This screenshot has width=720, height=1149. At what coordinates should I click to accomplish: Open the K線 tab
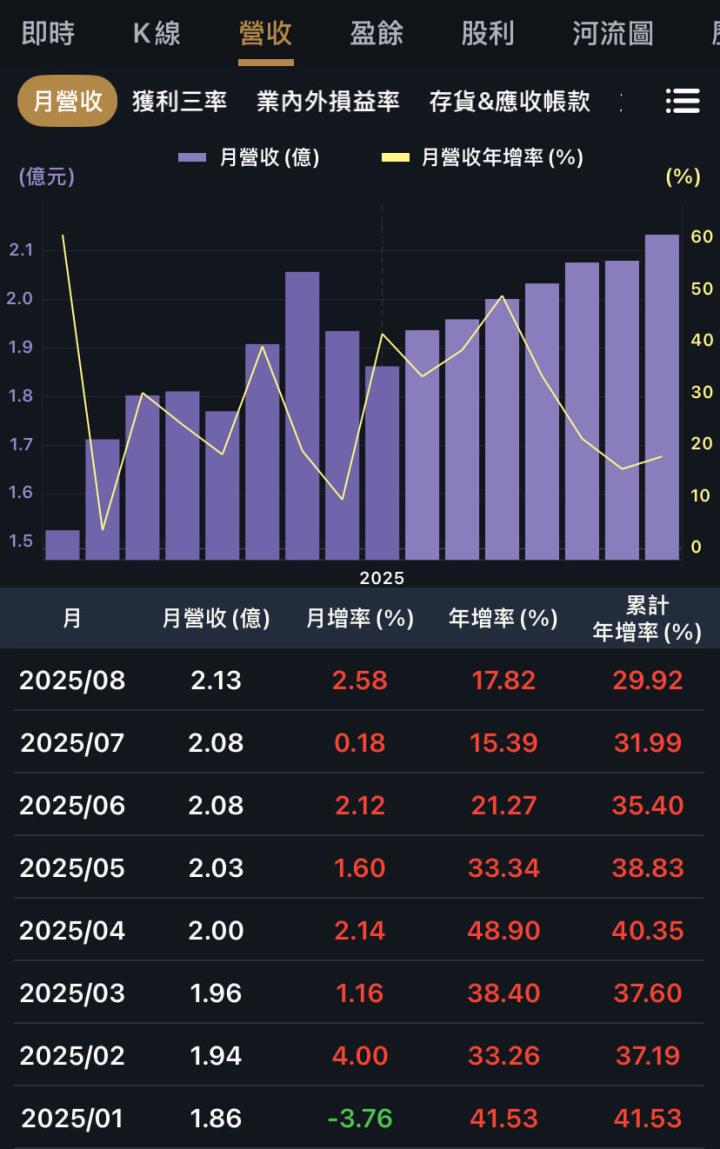[x=156, y=34]
